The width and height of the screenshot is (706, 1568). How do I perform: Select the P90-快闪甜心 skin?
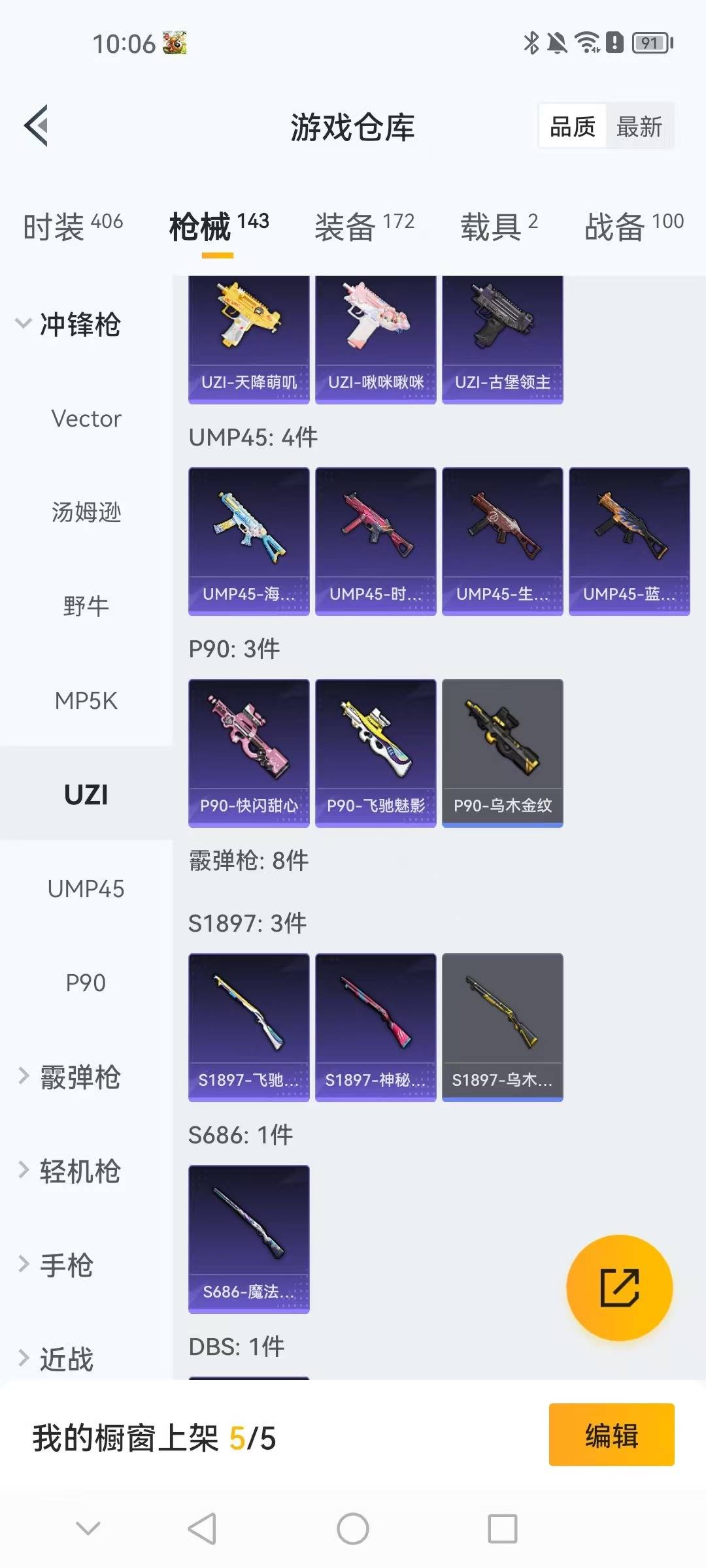(248, 751)
